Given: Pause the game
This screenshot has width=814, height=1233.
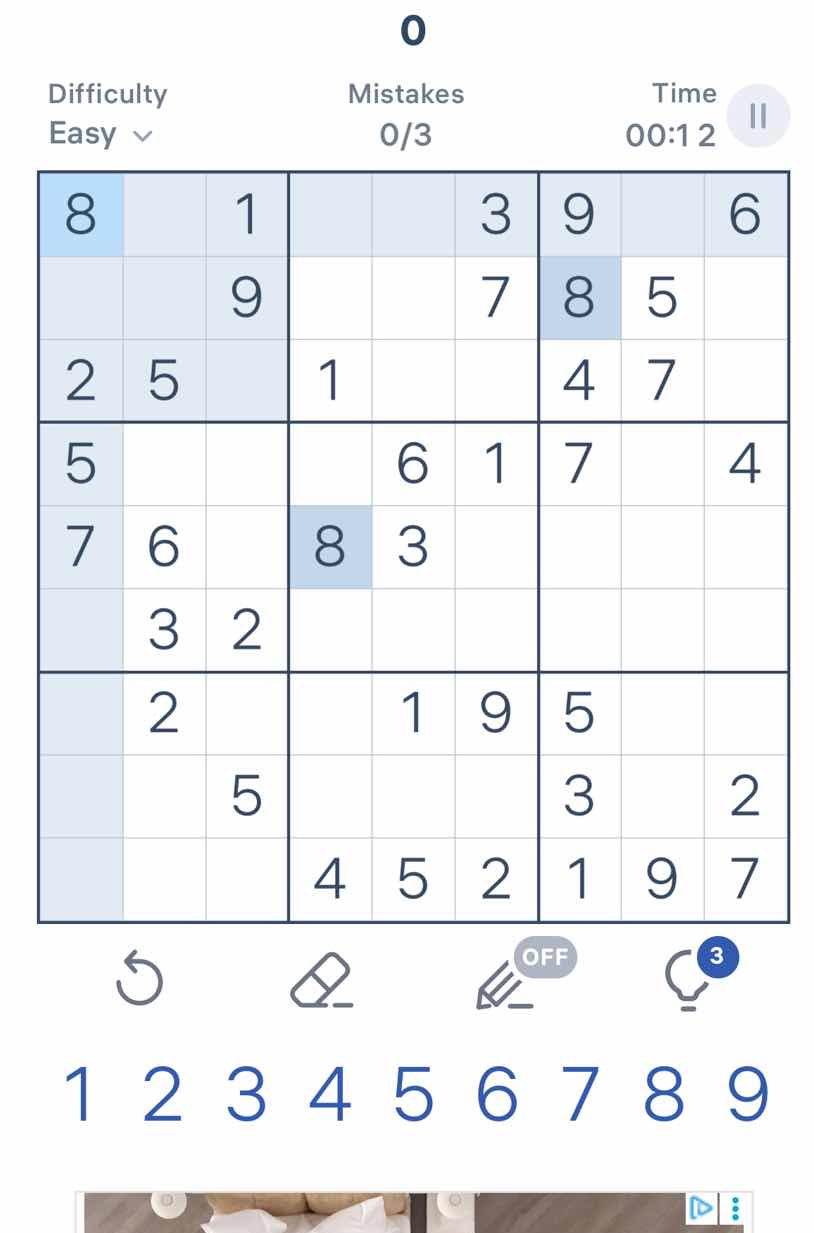Looking at the screenshot, I should [x=757, y=115].
